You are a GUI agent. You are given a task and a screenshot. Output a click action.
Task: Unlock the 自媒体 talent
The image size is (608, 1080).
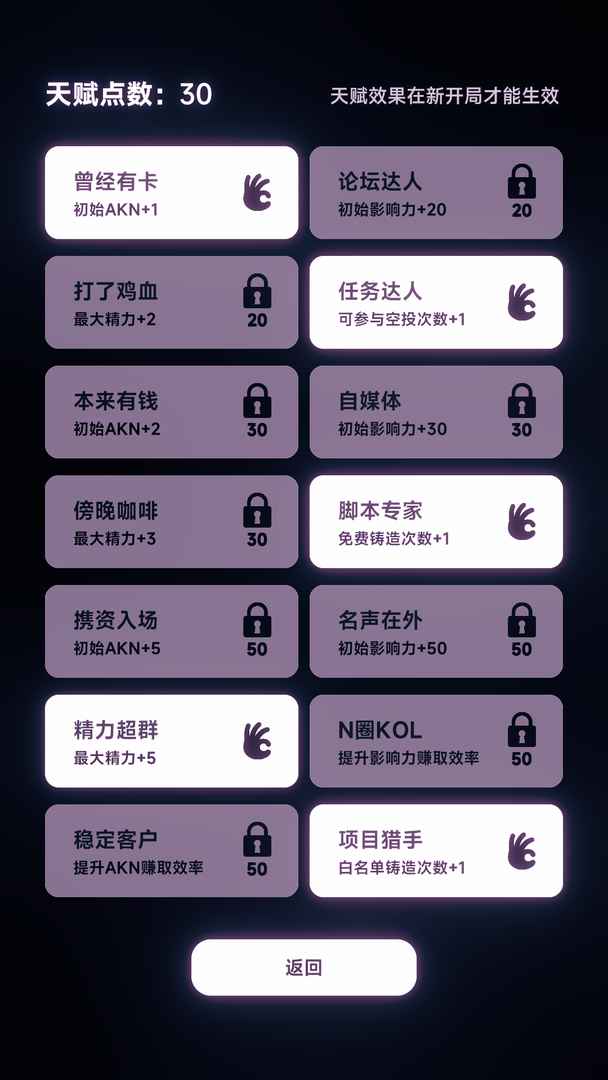436,412
